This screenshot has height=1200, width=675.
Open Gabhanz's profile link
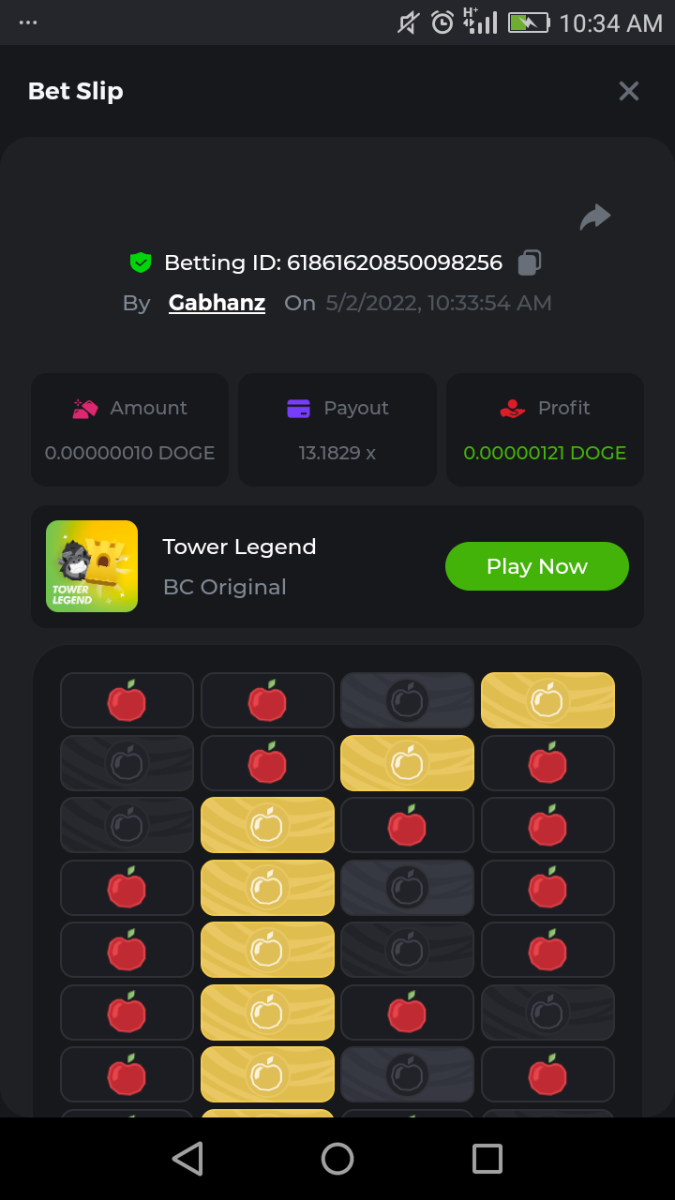coord(217,303)
